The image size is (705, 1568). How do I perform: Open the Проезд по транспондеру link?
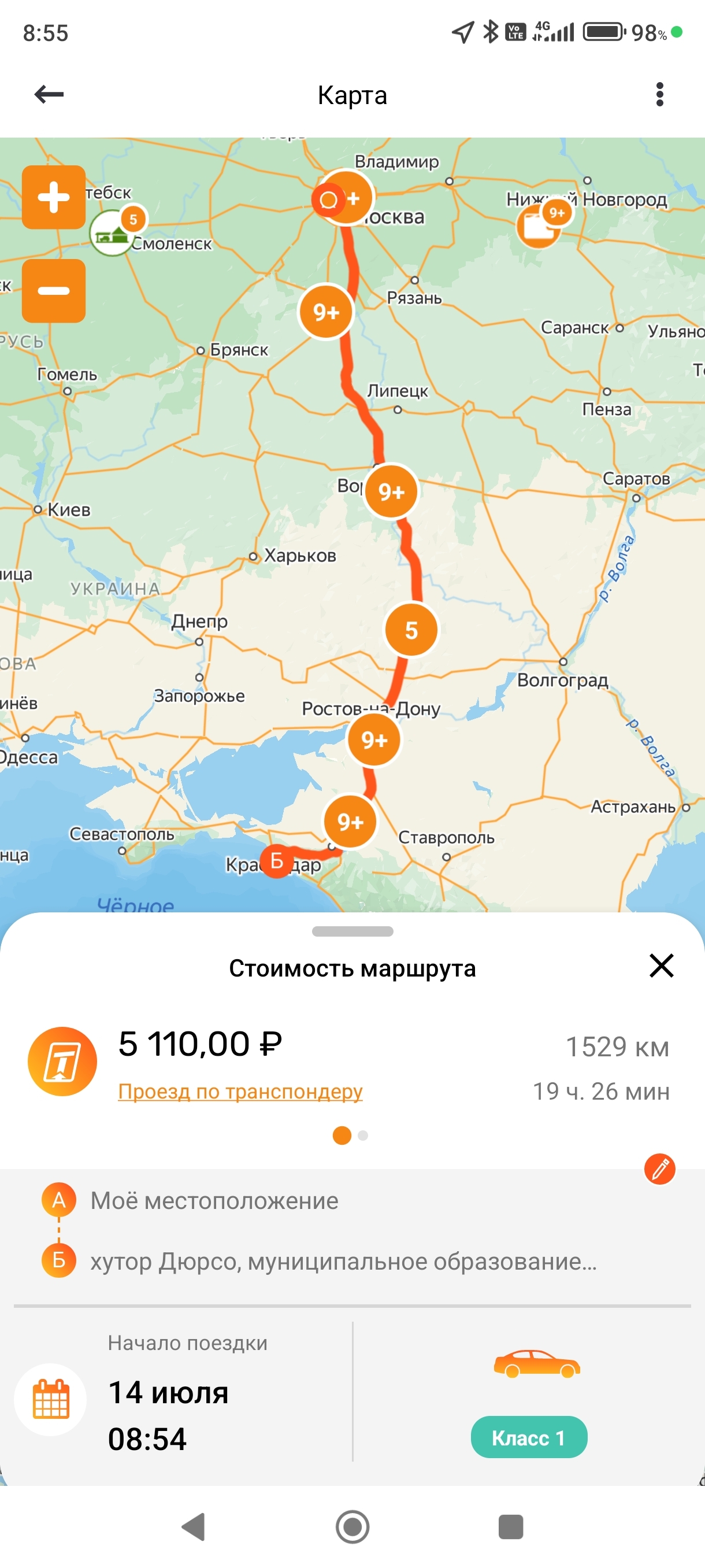pos(240,1091)
